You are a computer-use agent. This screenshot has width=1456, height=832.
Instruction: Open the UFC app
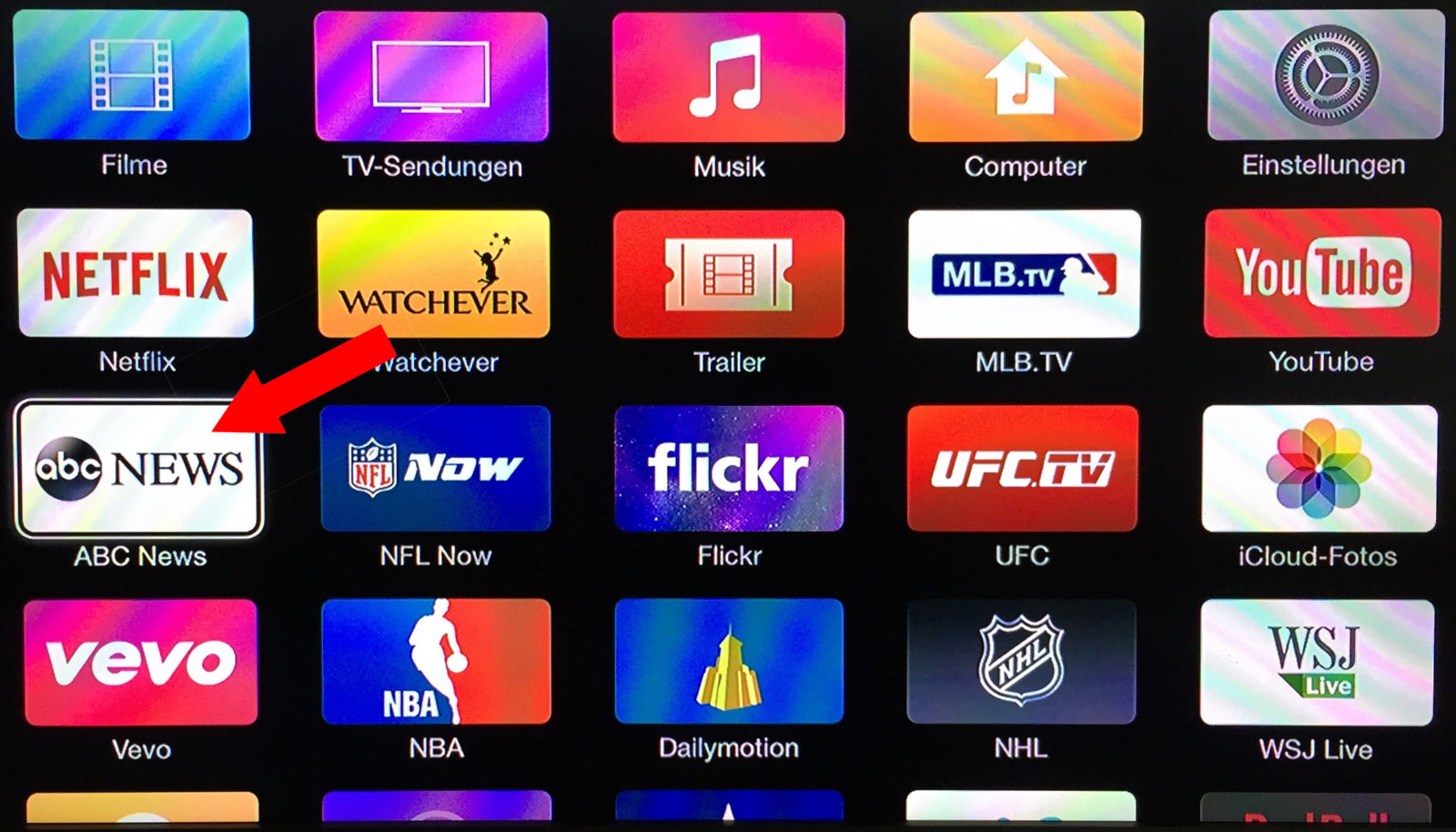pyautogui.click(x=1022, y=468)
